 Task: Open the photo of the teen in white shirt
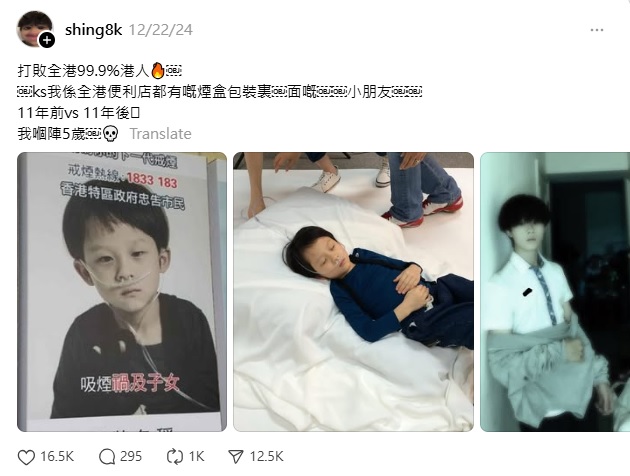(x=553, y=292)
